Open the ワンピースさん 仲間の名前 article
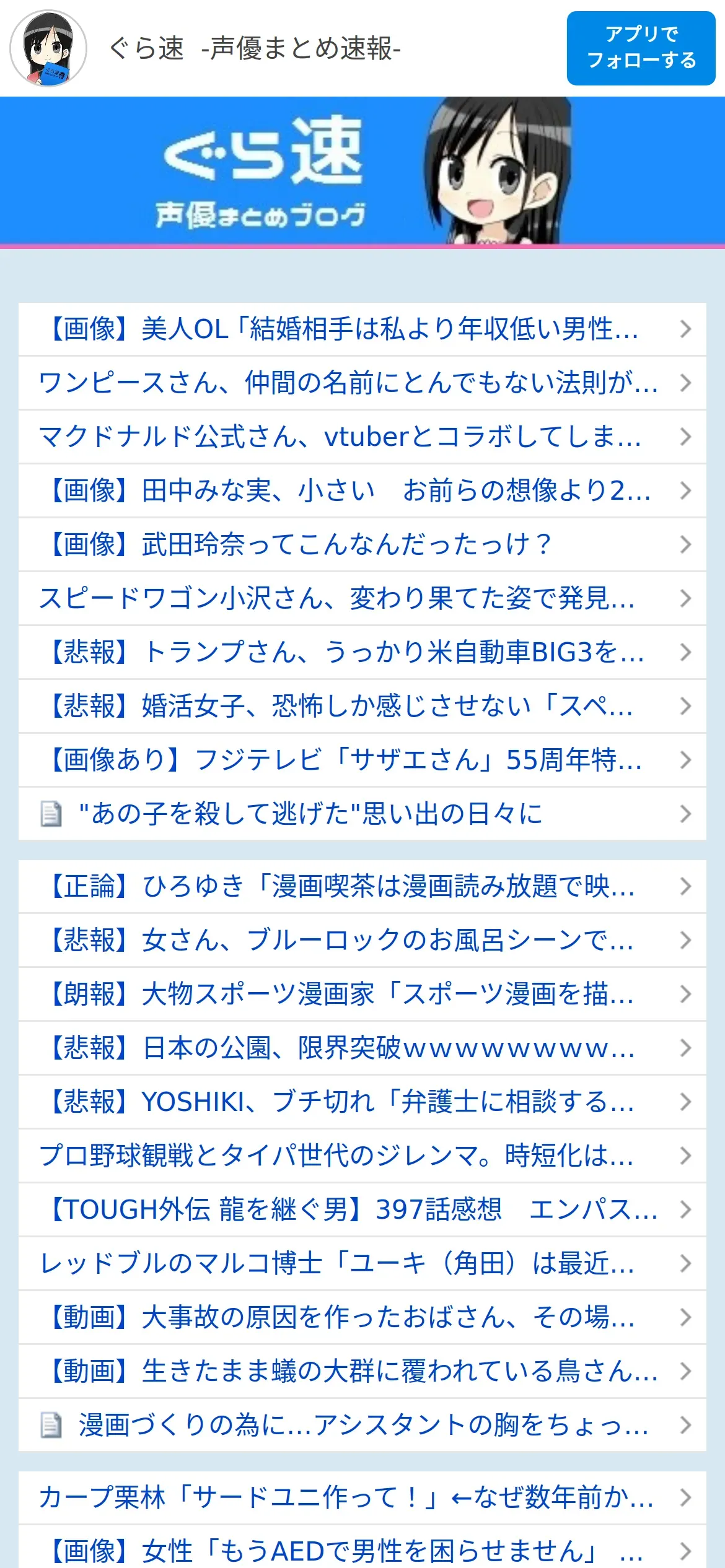725x1568 pixels. tap(362, 383)
